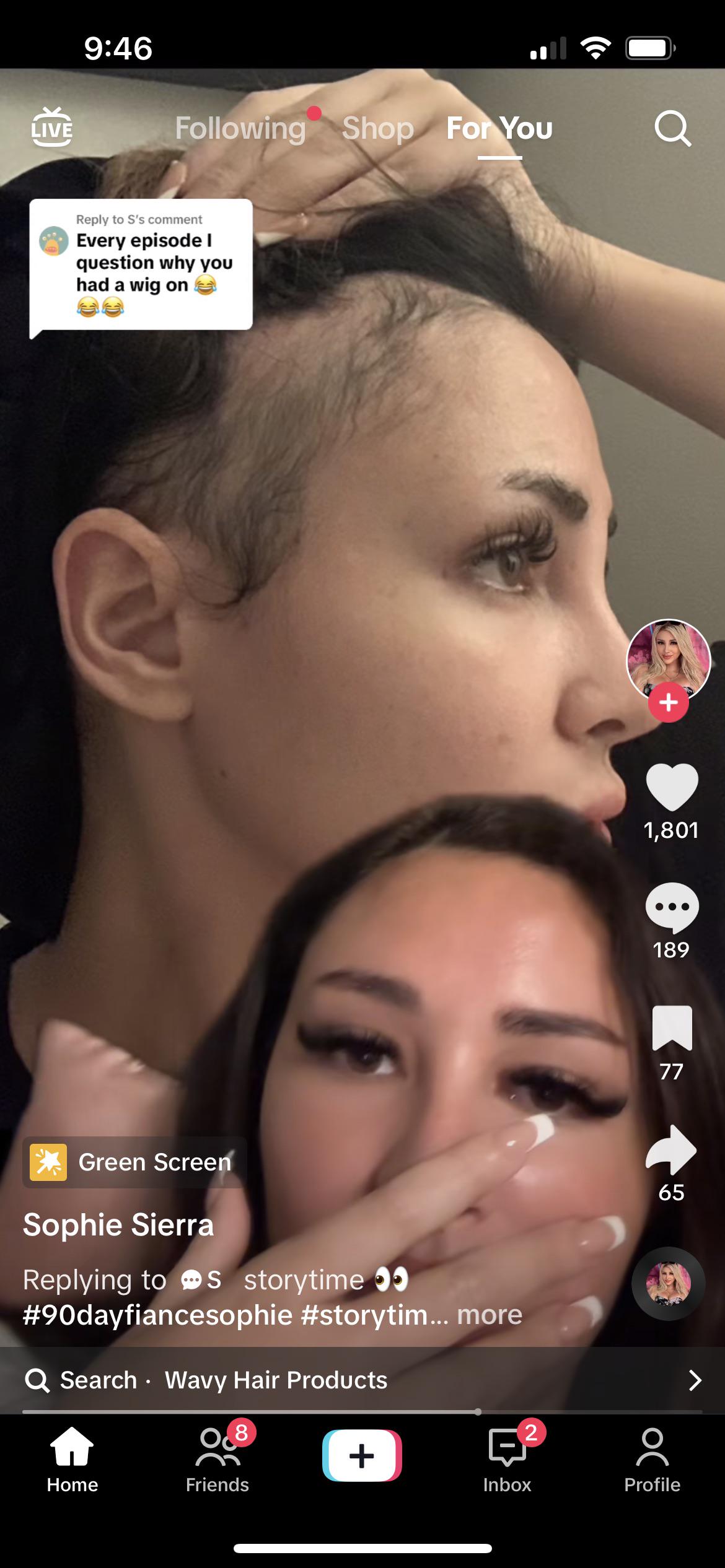Viewport: 725px width, 1568px height.
Task: Open the Friends tab
Action: pyautogui.click(x=217, y=1459)
